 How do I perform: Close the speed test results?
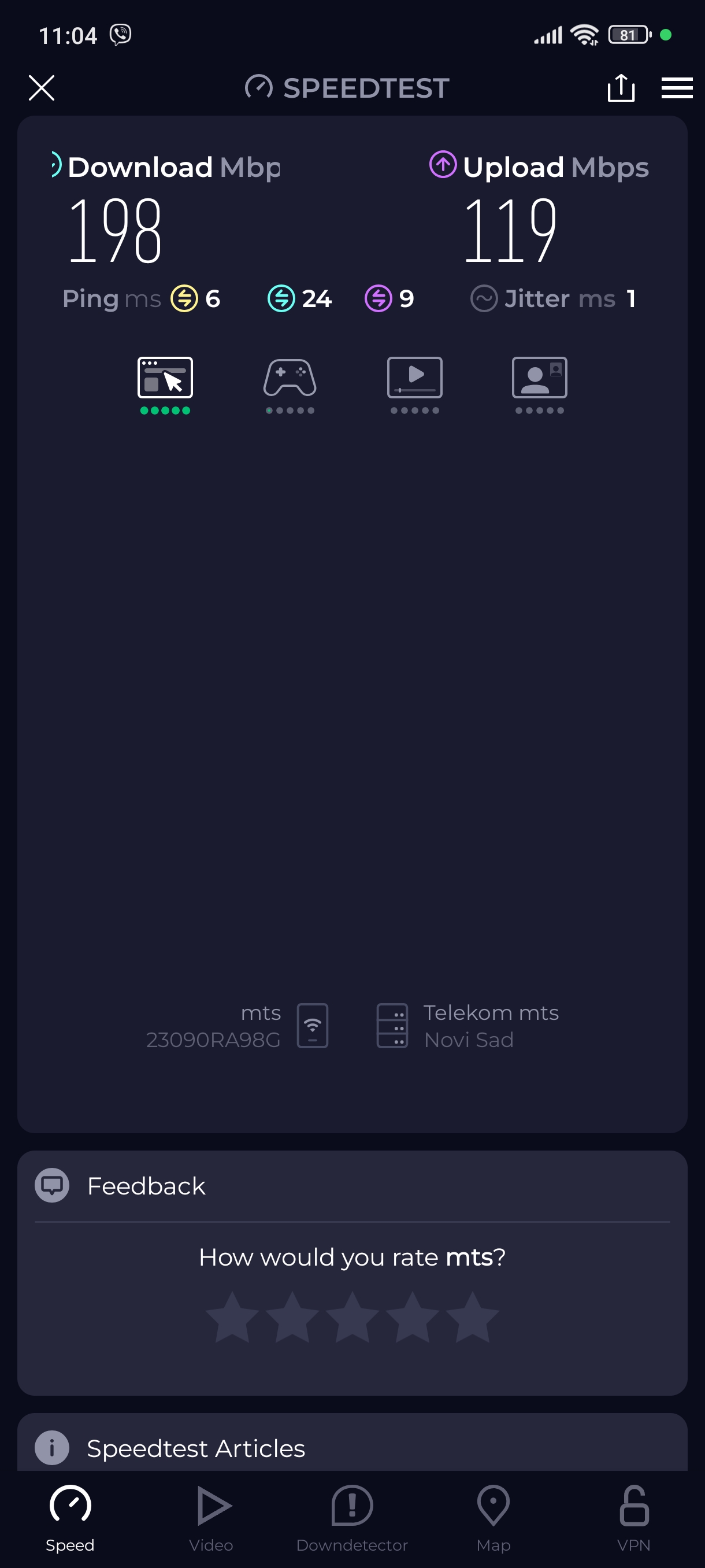(42, 88)
